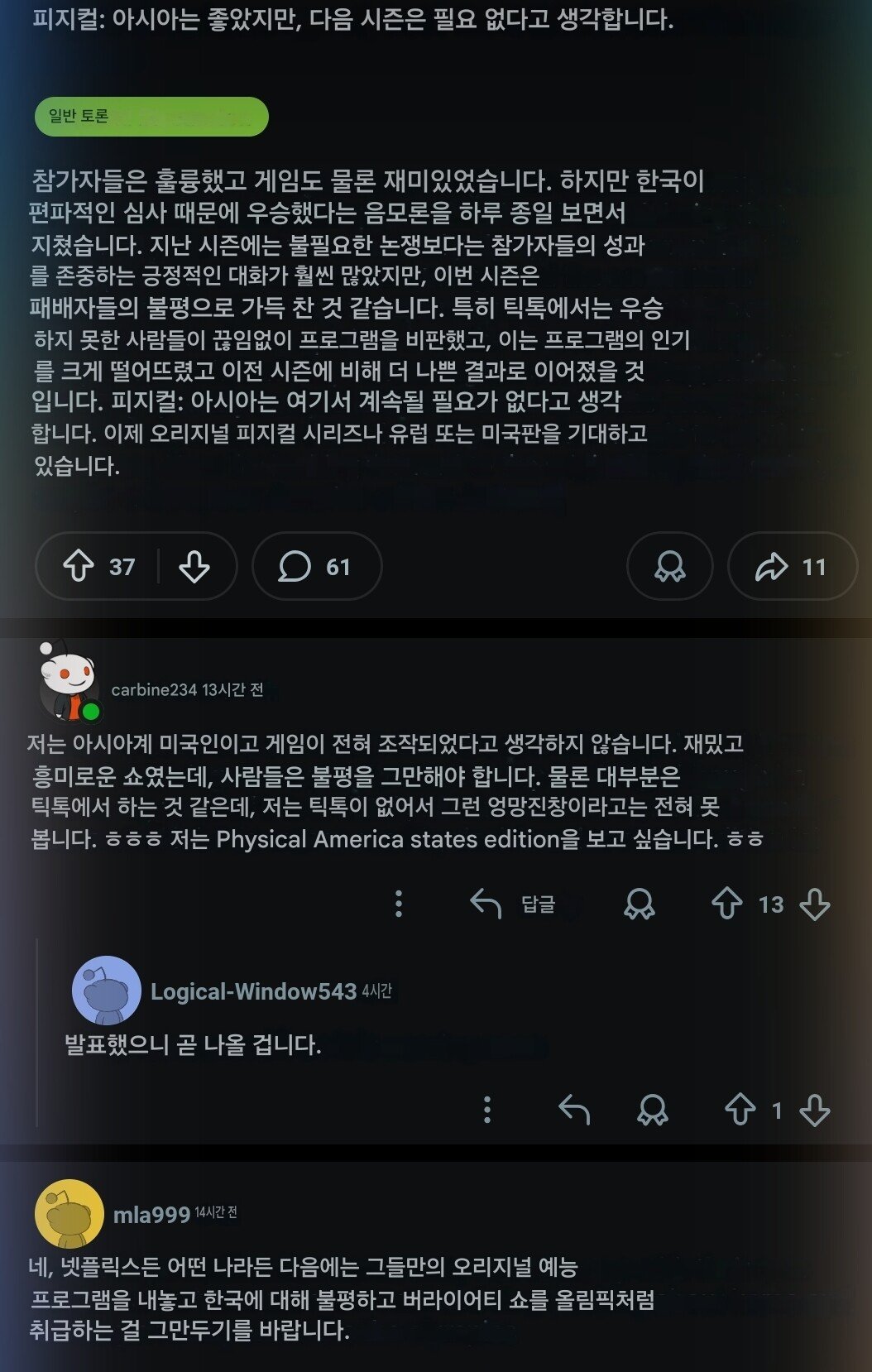The height and width of the screenshot is (1372, 872).
Task: Open the overflow menu on carbine234's comment
Action: [399, 904]
